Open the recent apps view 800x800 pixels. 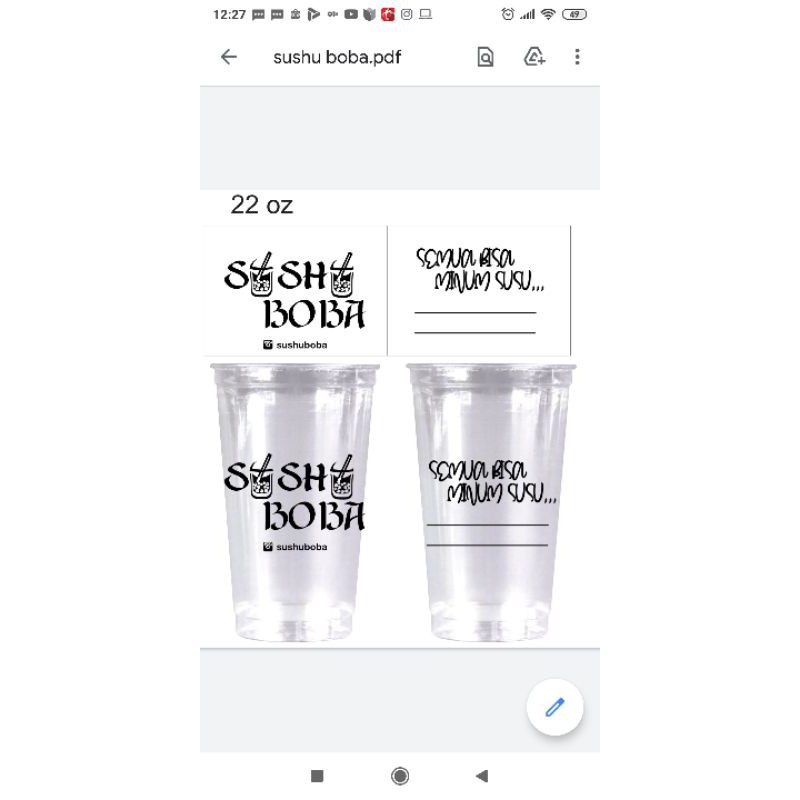coord(317,776)
